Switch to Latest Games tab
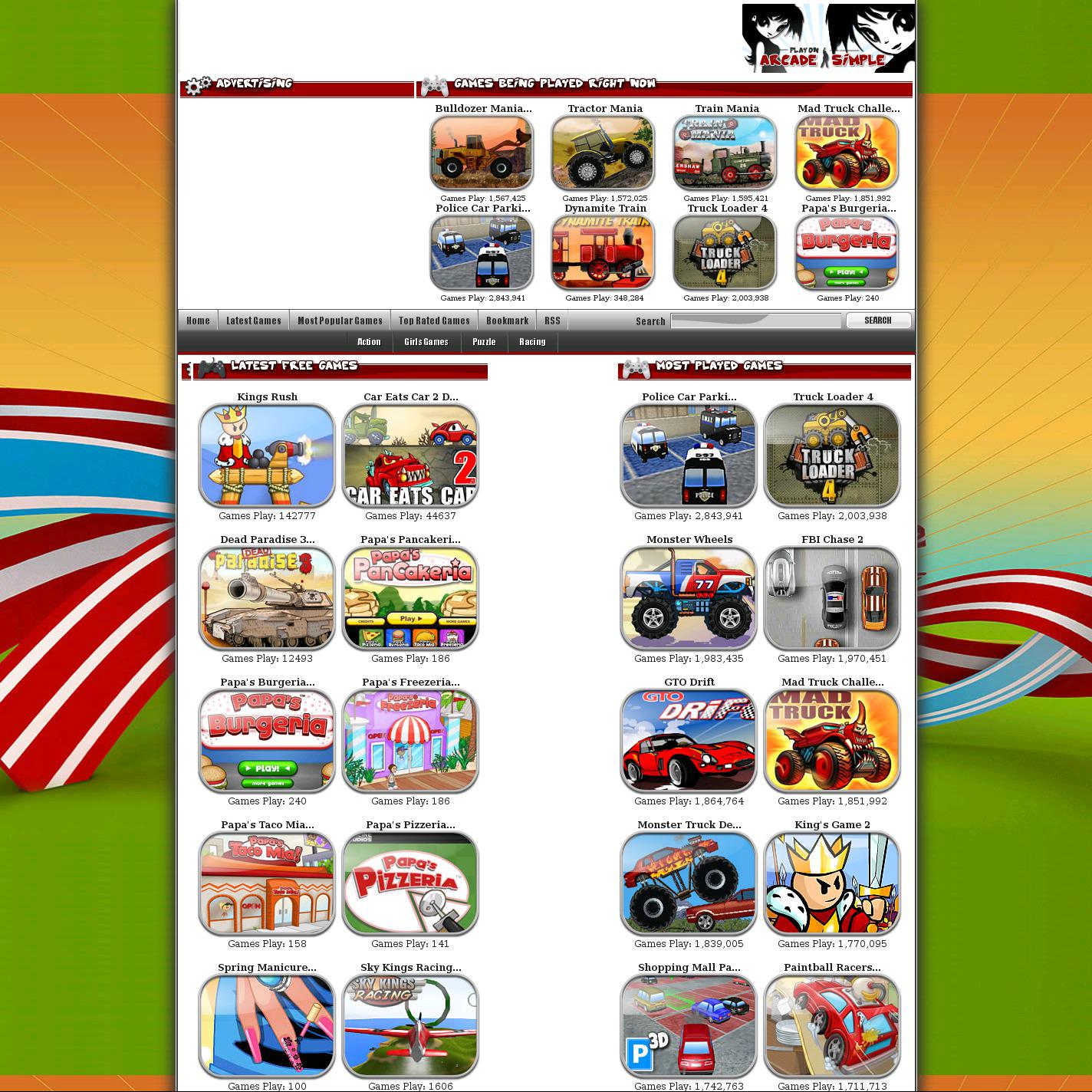 point(253,321)
